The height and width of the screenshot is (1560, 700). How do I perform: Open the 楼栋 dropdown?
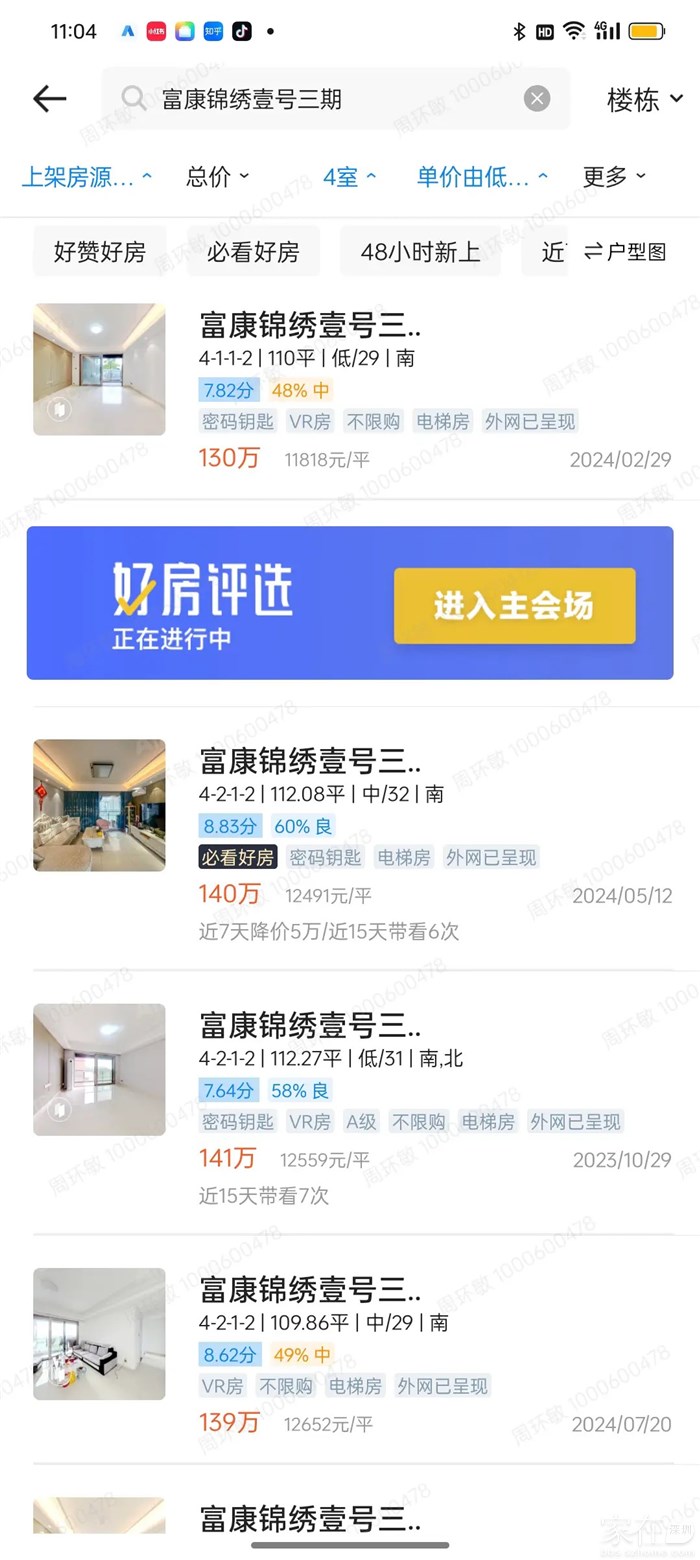pos(645,99)
